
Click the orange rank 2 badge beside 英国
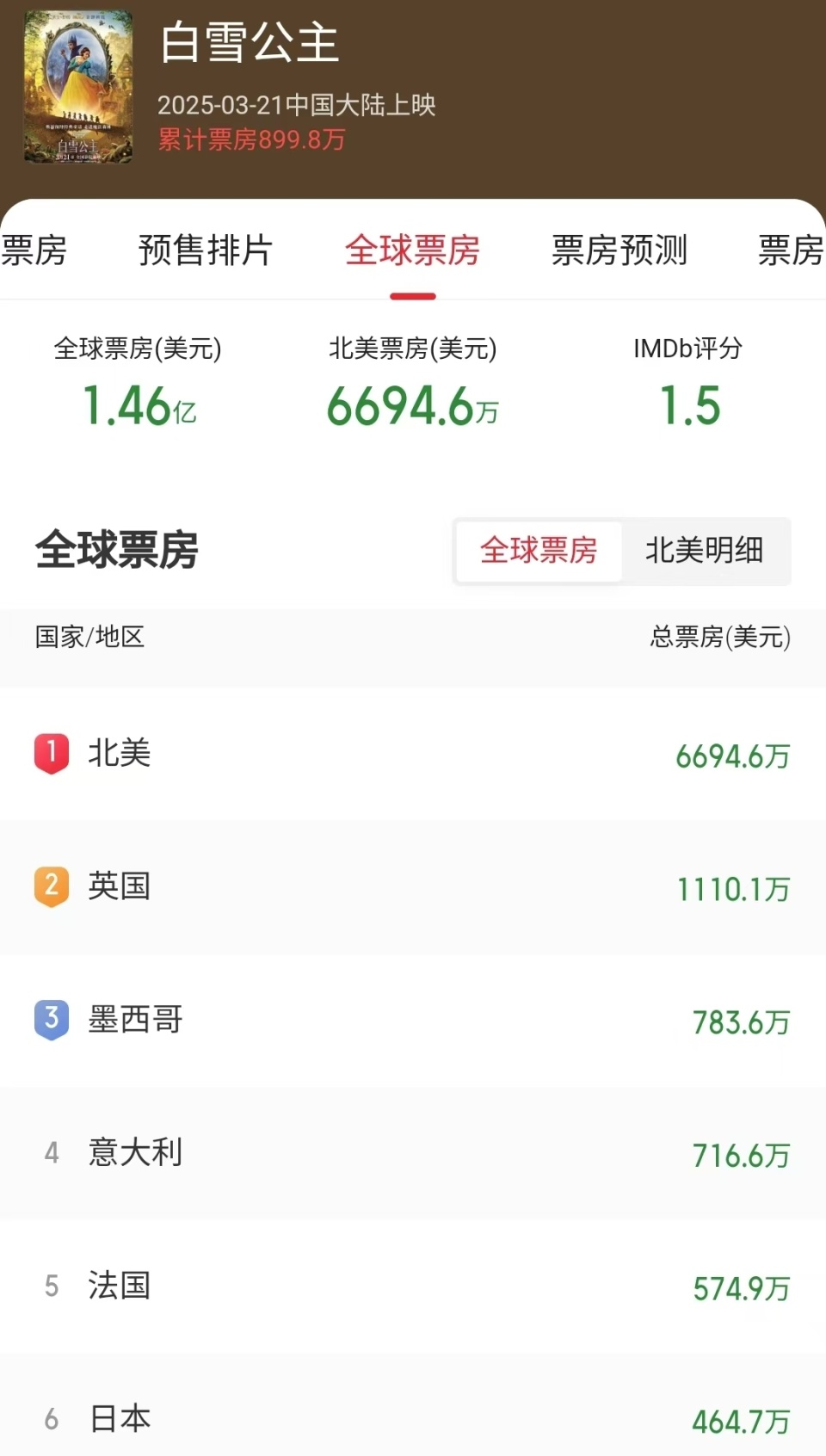[51, 887]
